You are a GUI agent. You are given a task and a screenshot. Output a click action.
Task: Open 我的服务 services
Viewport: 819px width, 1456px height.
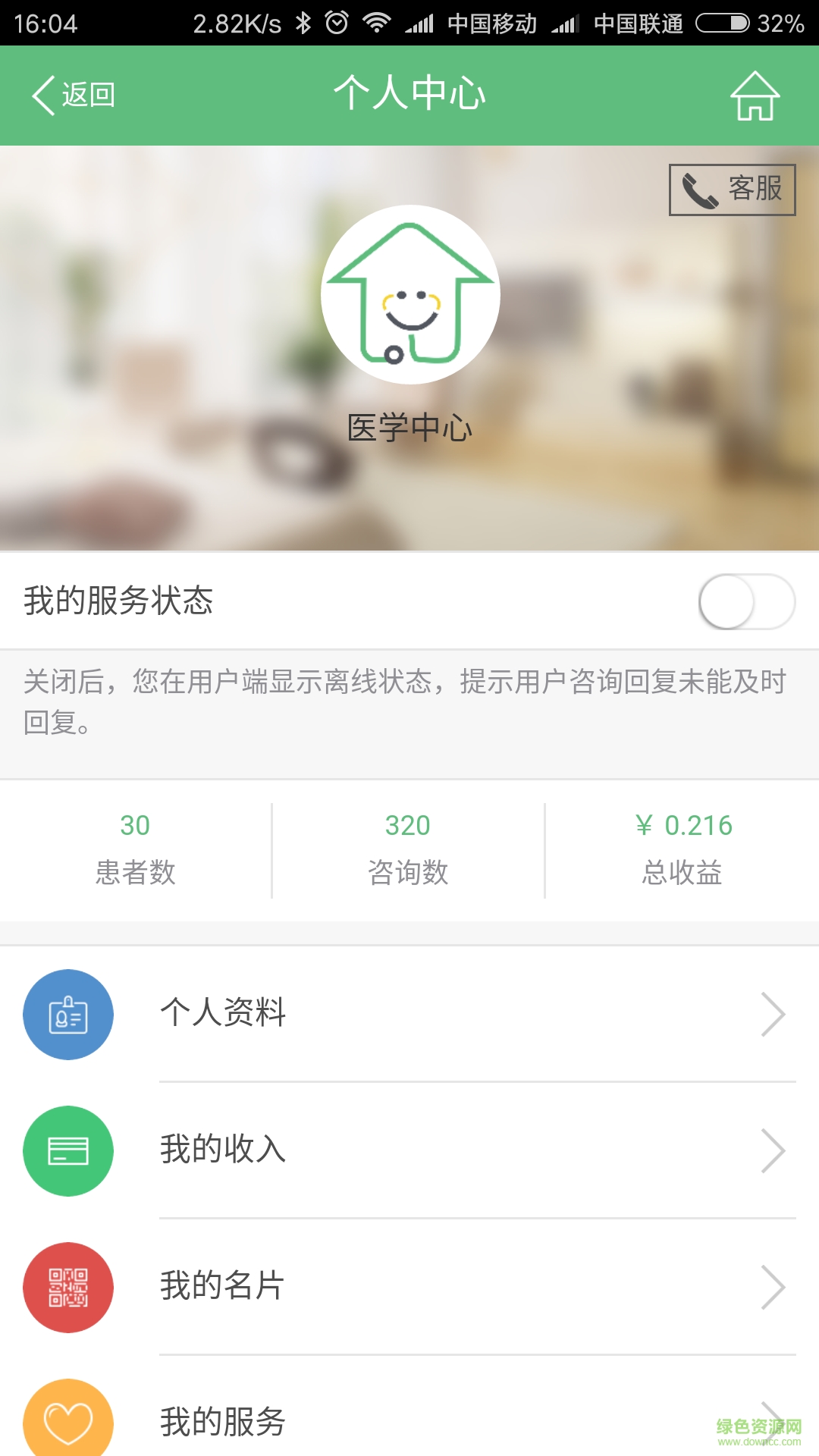(x=409, y=1420)
